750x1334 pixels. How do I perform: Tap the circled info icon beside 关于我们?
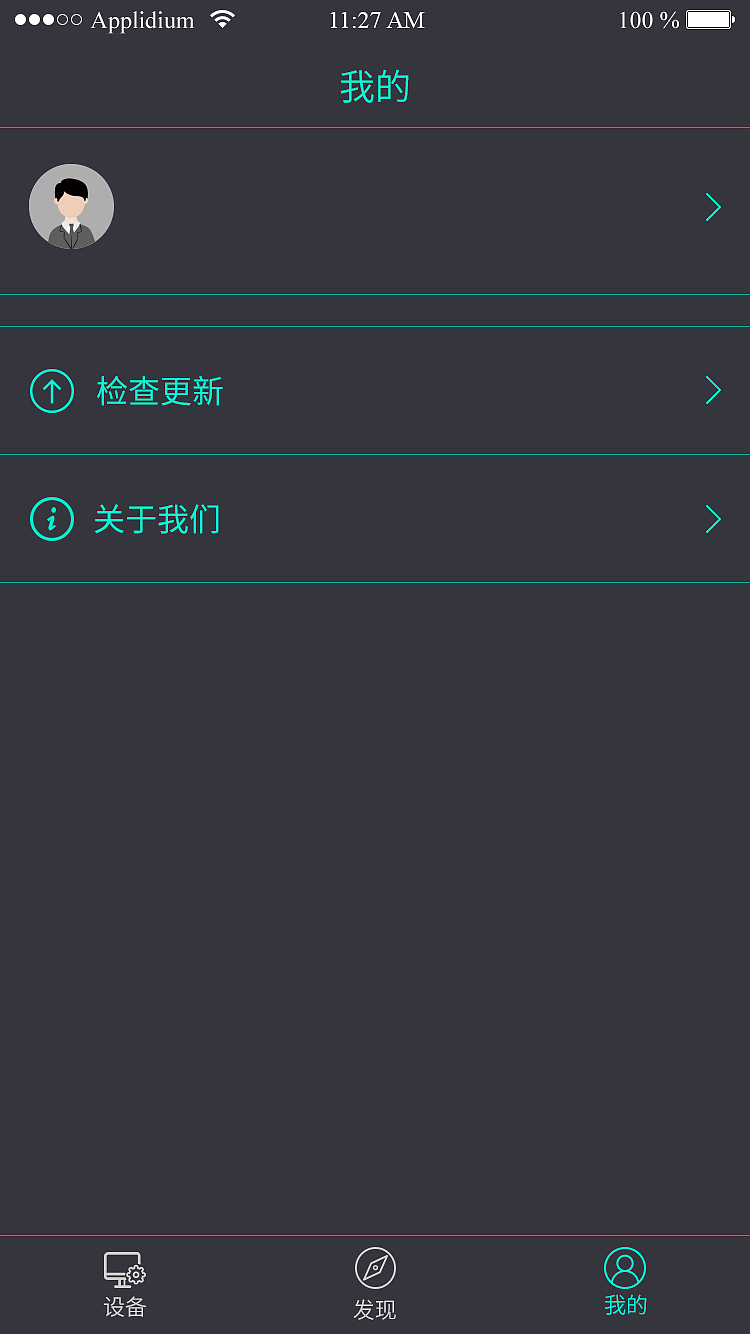[x=52, y=519]
